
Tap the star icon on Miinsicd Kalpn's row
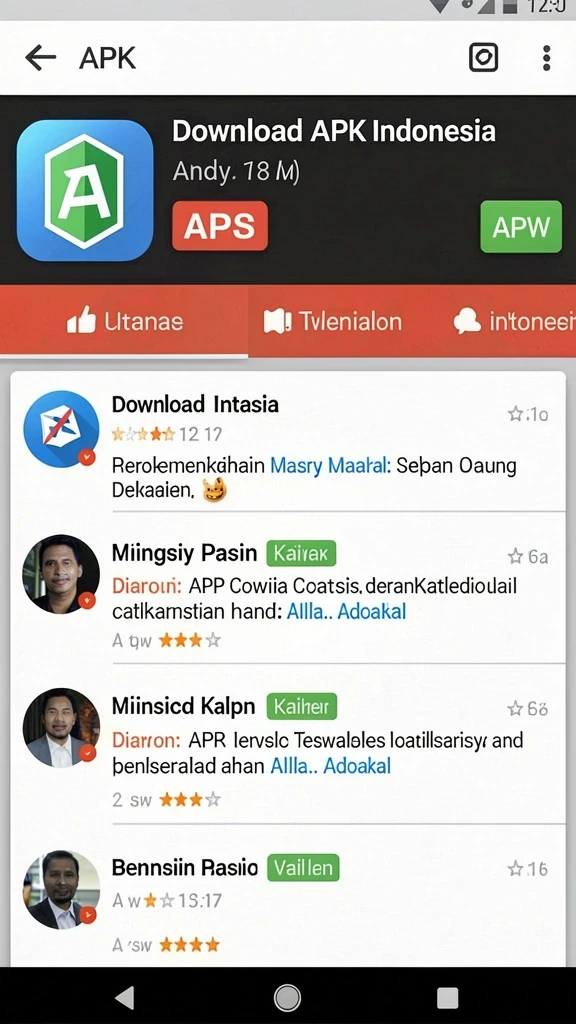[x=515, y=709]
